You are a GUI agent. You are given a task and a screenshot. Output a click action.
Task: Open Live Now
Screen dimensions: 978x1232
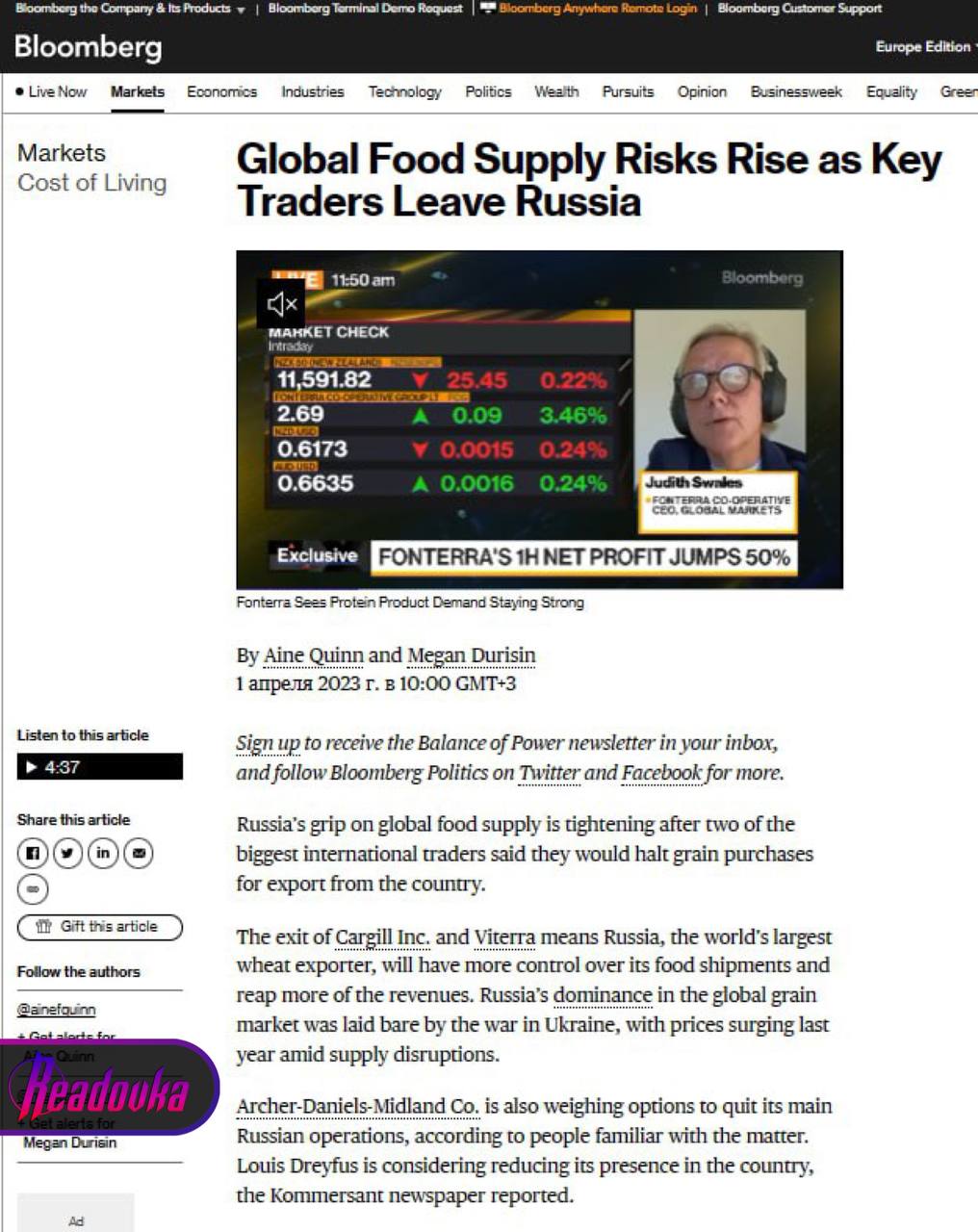(52, 91)
